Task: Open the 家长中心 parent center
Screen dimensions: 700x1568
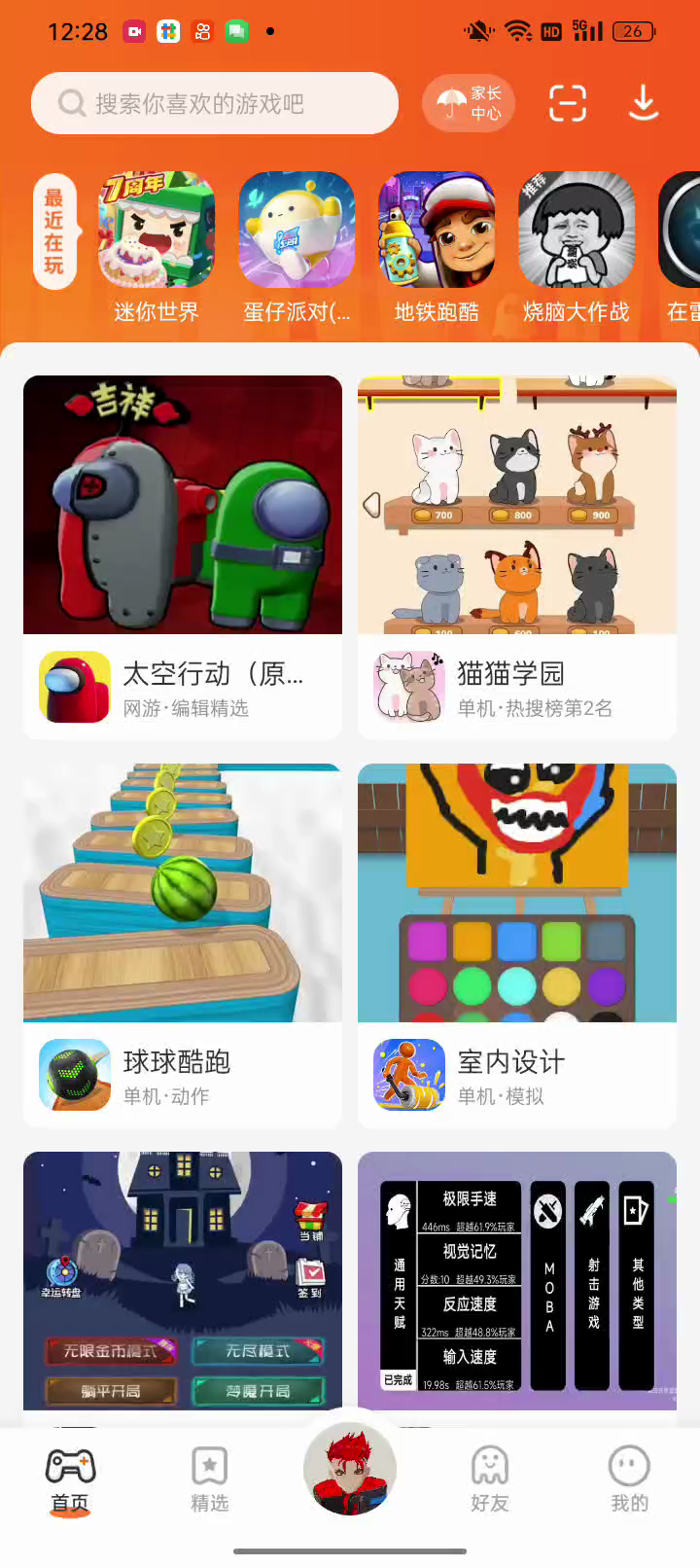Action: pyautogui.click(x=469, y=103)
